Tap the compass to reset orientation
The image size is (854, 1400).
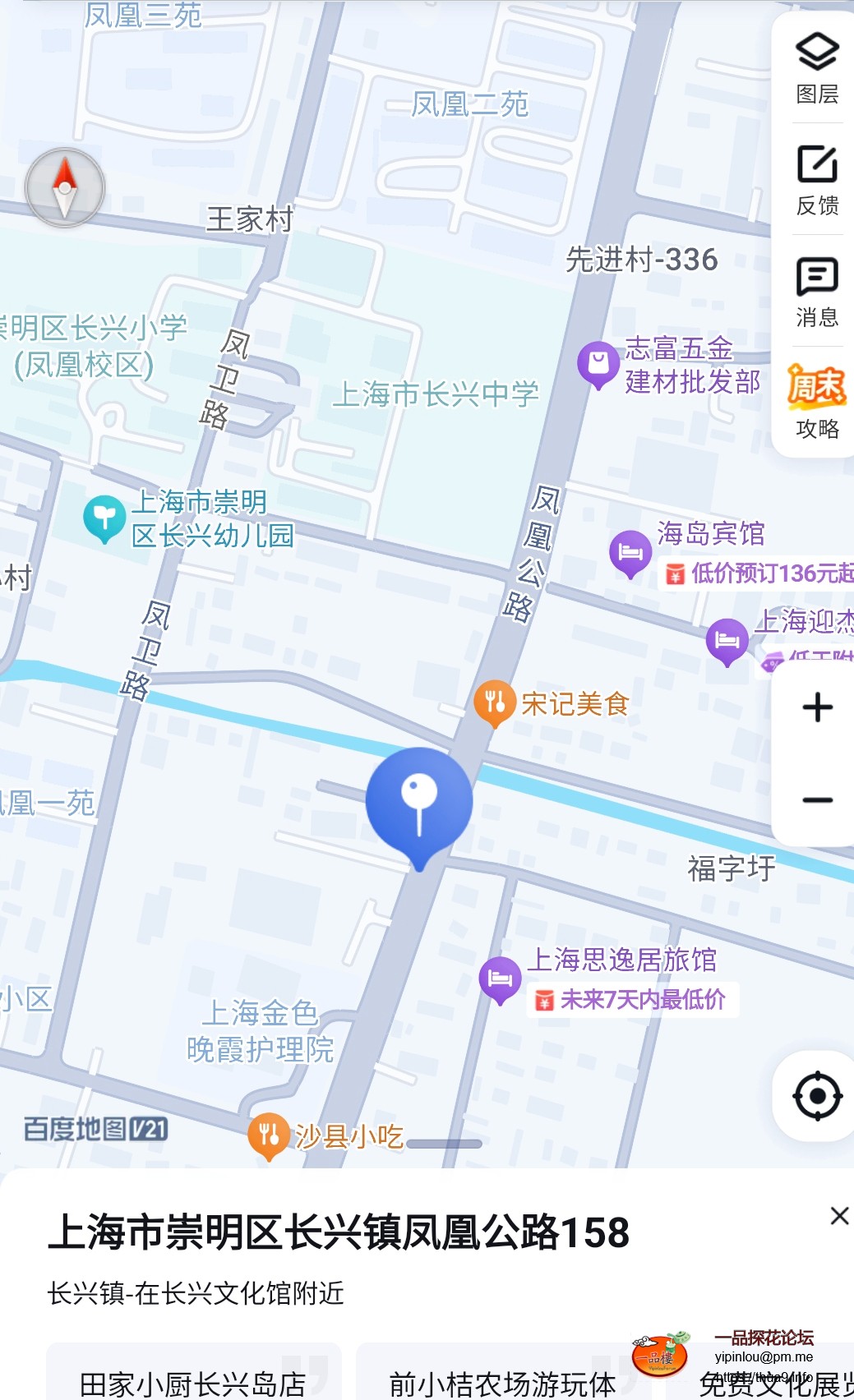(x=65, y=187)
